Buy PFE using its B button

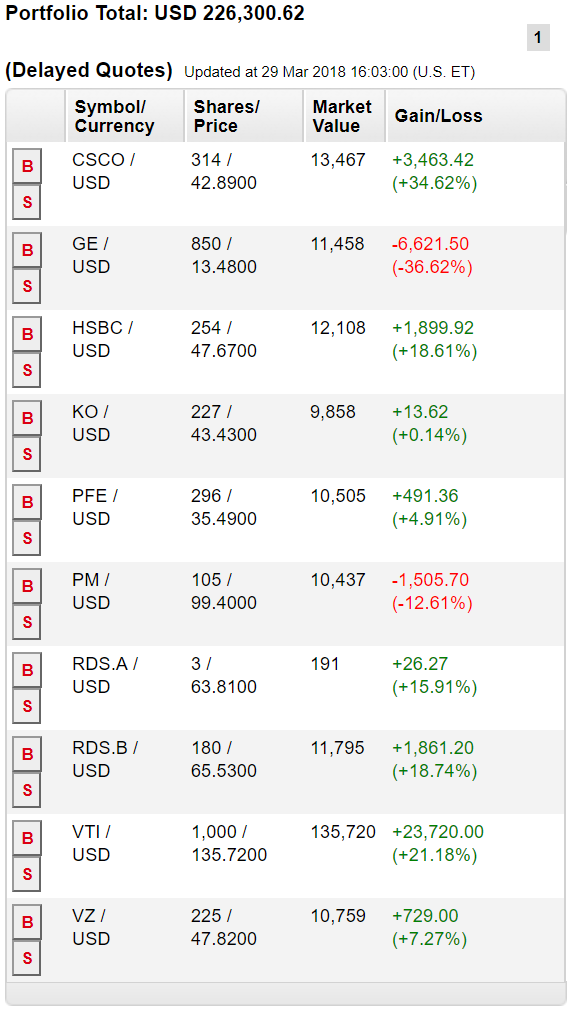click(x=27, y=502)
